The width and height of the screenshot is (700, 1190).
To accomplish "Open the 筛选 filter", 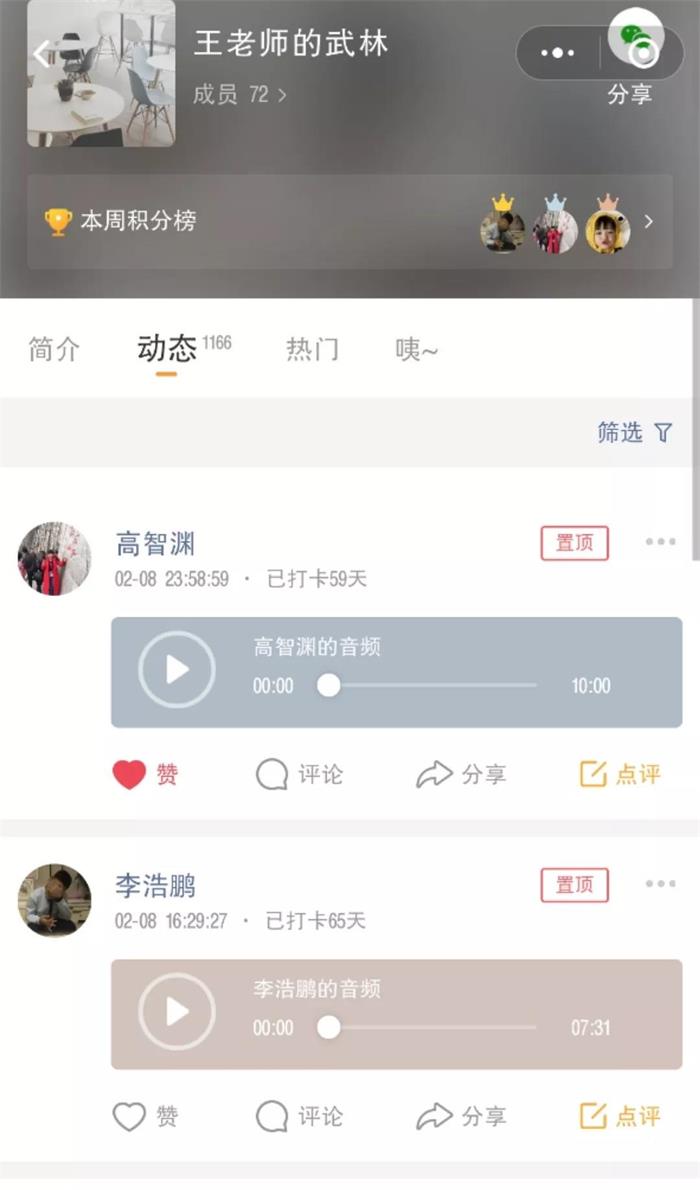I will pyautogui.click(x=634, y=432).
